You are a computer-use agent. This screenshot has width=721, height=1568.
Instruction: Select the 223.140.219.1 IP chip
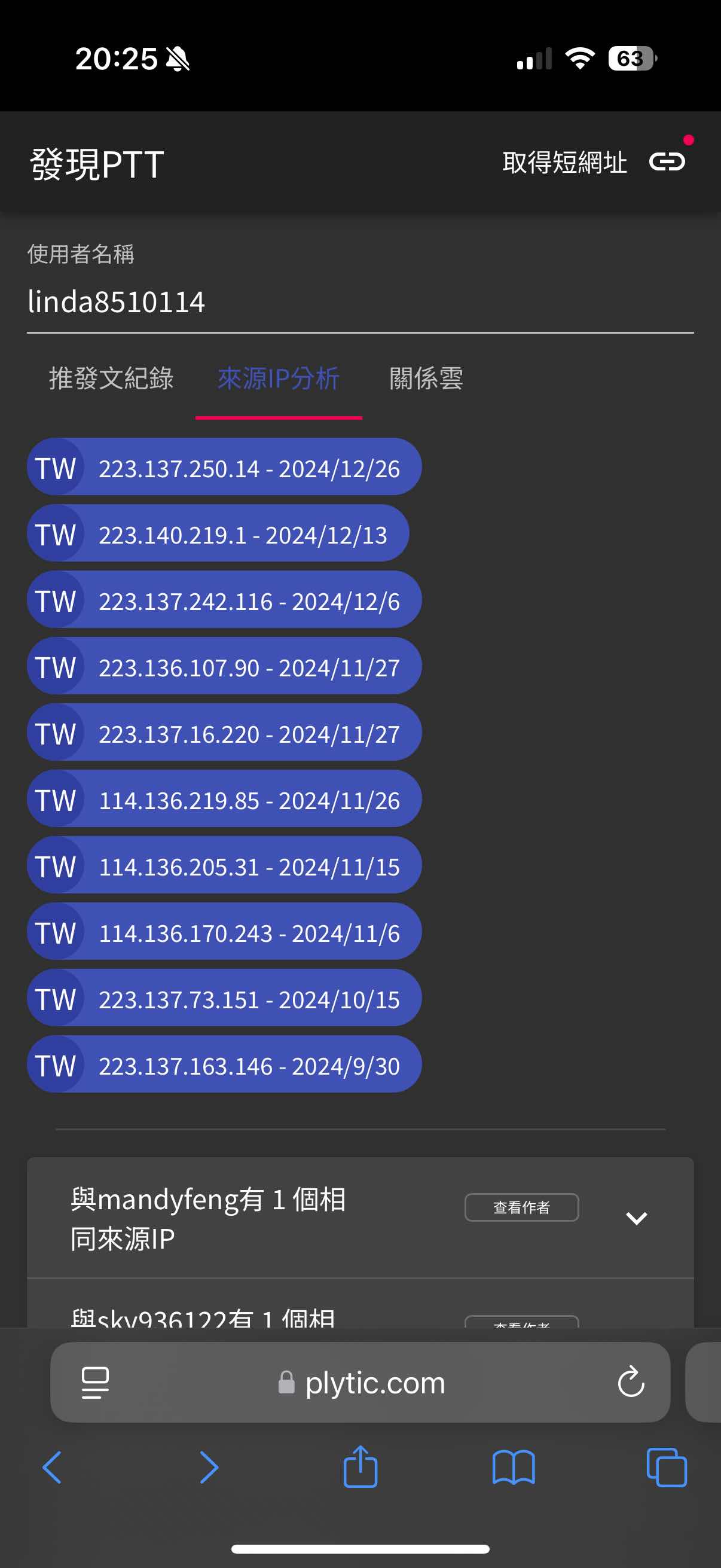[218, 535]
